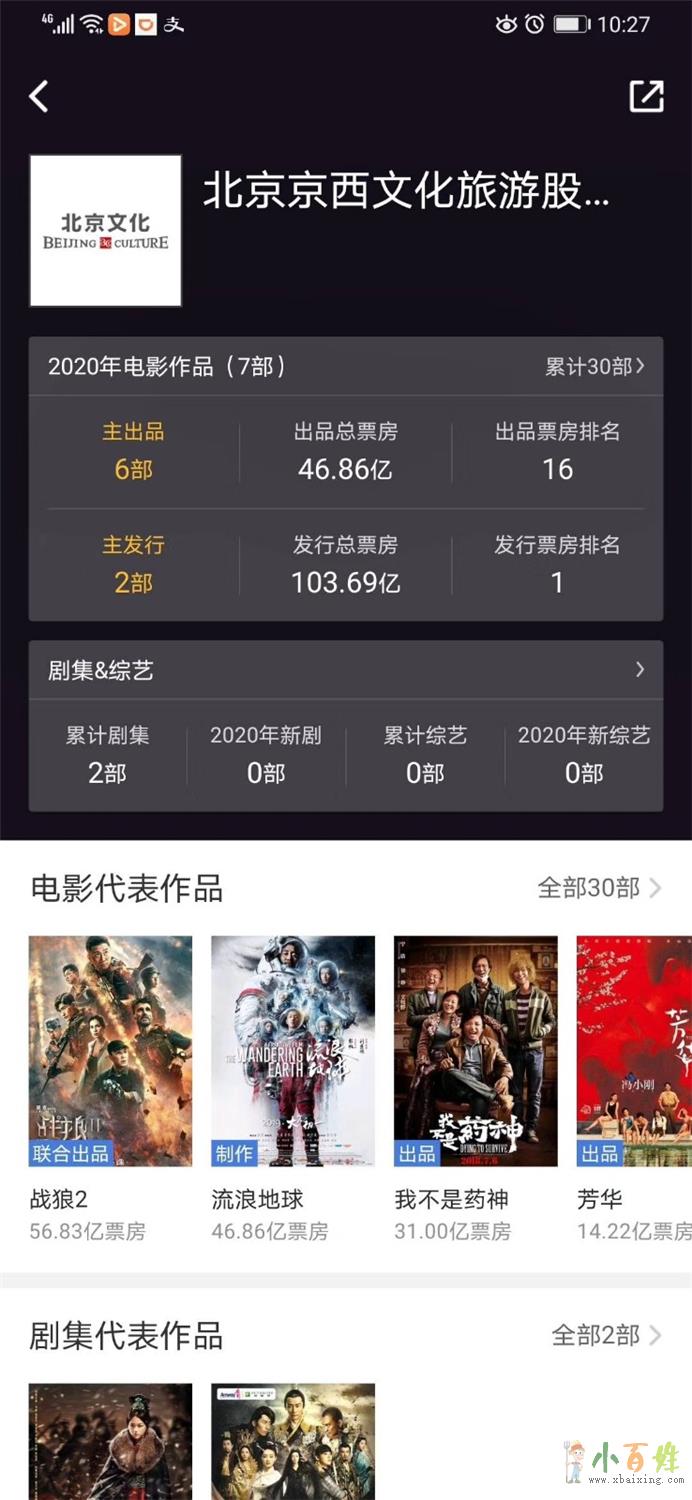
Task: Open the 流浪地球 movie card
Action: coord(293,1050)
